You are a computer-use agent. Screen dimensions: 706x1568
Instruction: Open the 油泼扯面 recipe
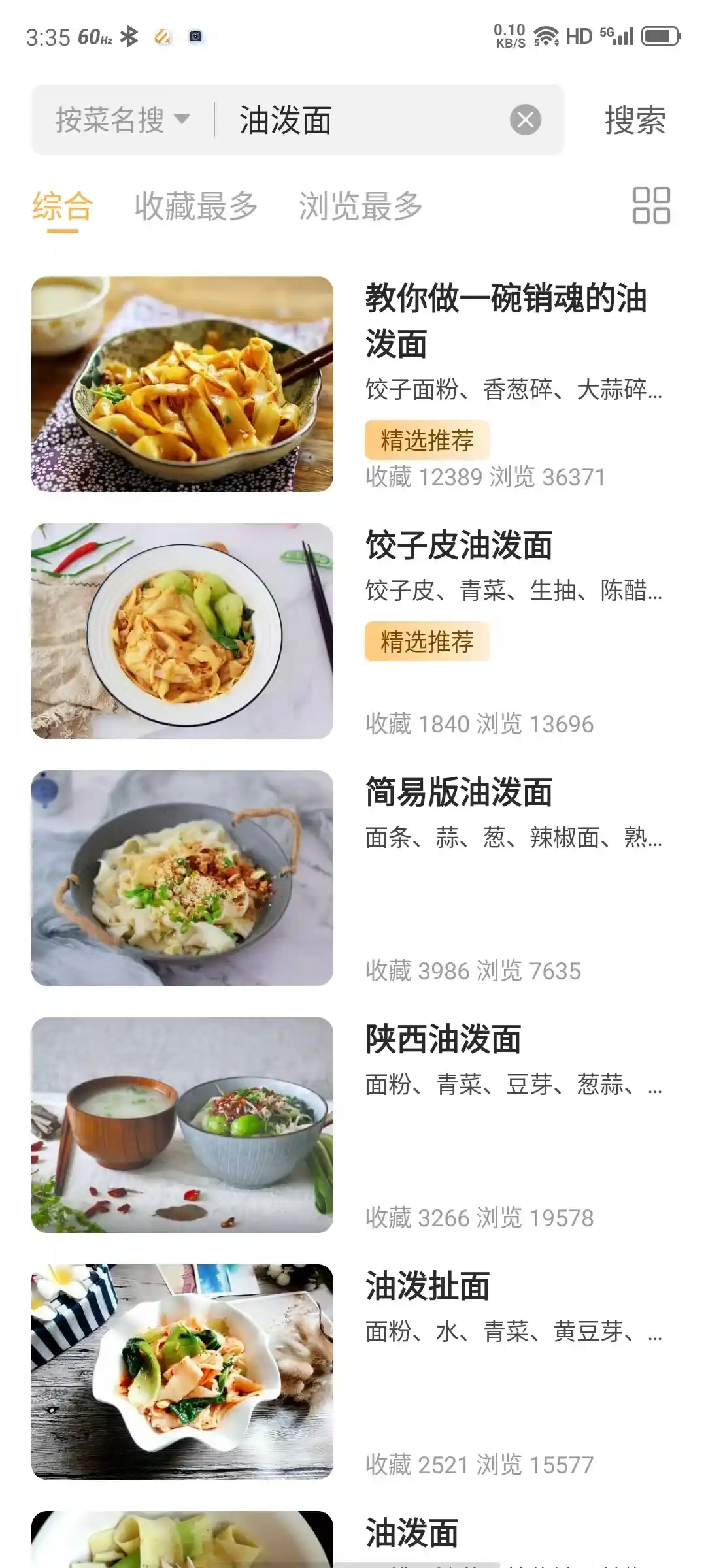click(x=428, y=1287)
